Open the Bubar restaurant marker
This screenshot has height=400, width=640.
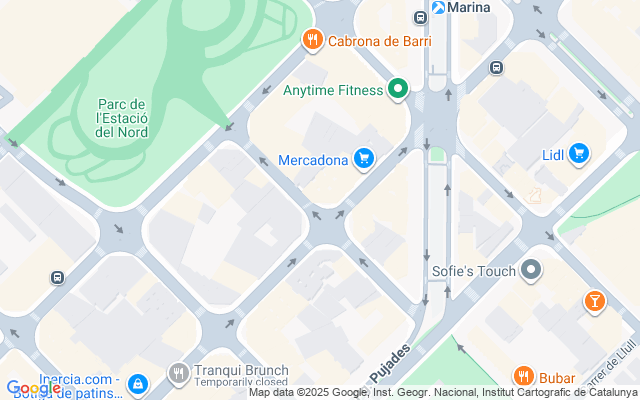point(522,377)
